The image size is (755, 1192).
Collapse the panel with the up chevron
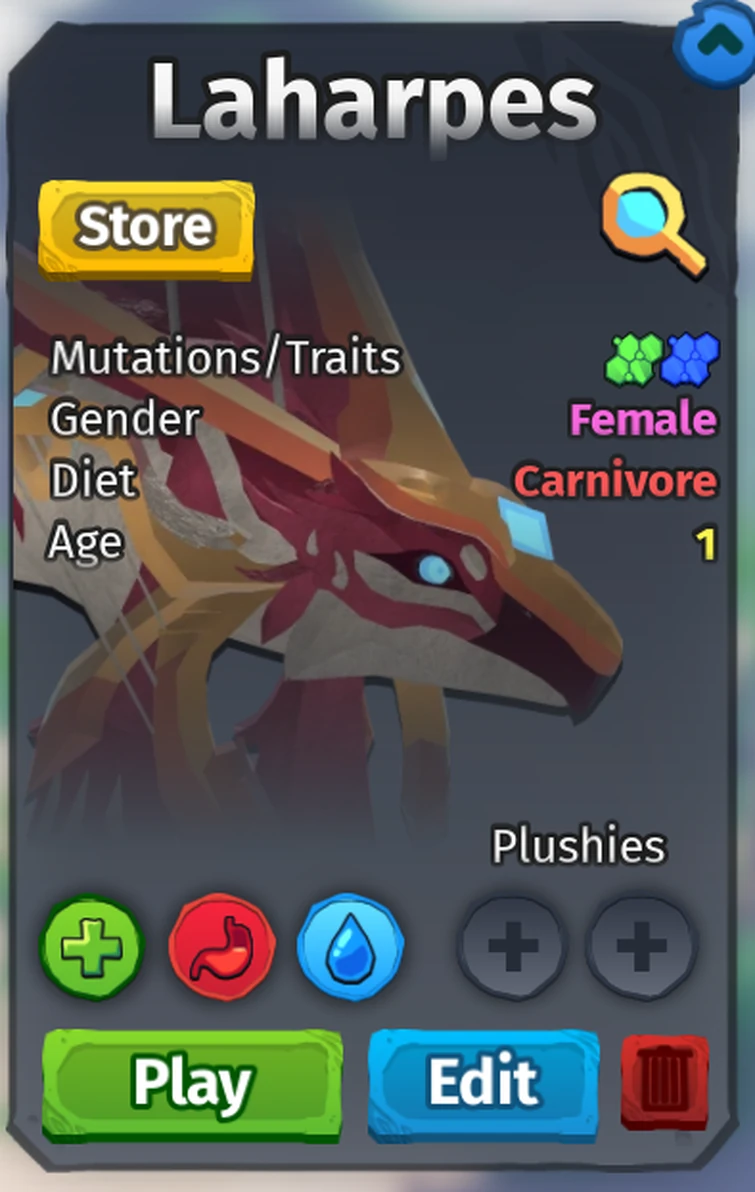click(716, 40)
